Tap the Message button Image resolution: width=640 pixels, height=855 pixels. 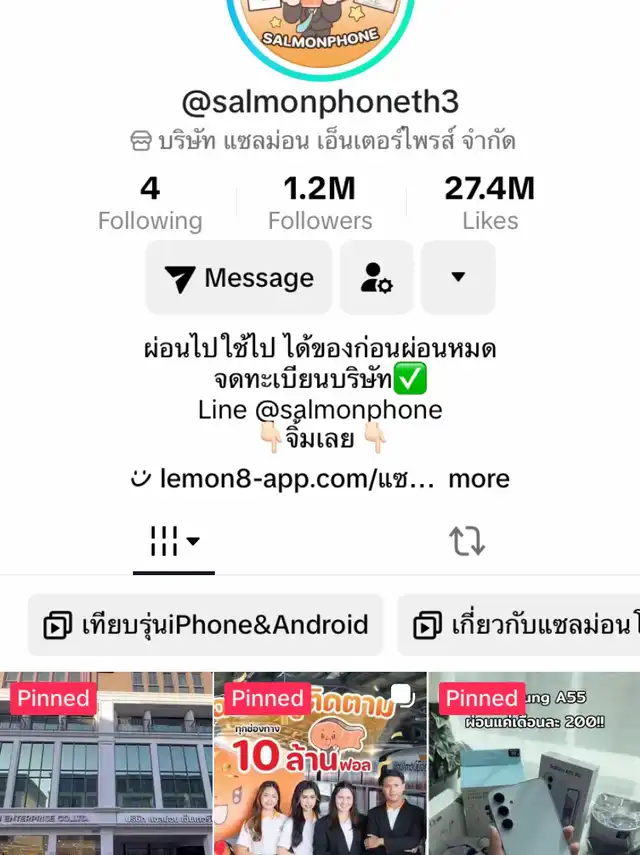(239, 278)
